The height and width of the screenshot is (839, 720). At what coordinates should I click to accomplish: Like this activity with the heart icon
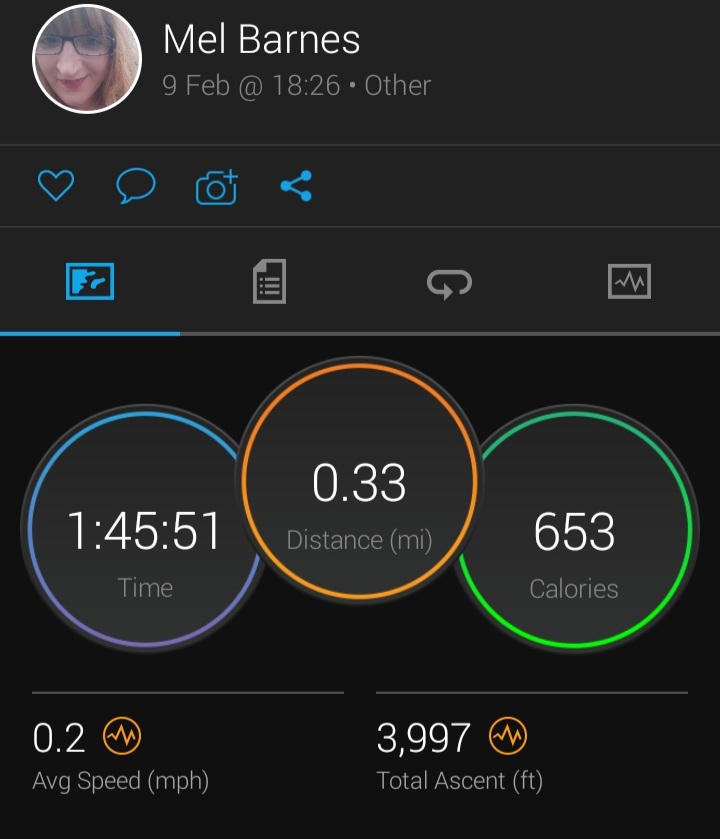coord(56,186)
